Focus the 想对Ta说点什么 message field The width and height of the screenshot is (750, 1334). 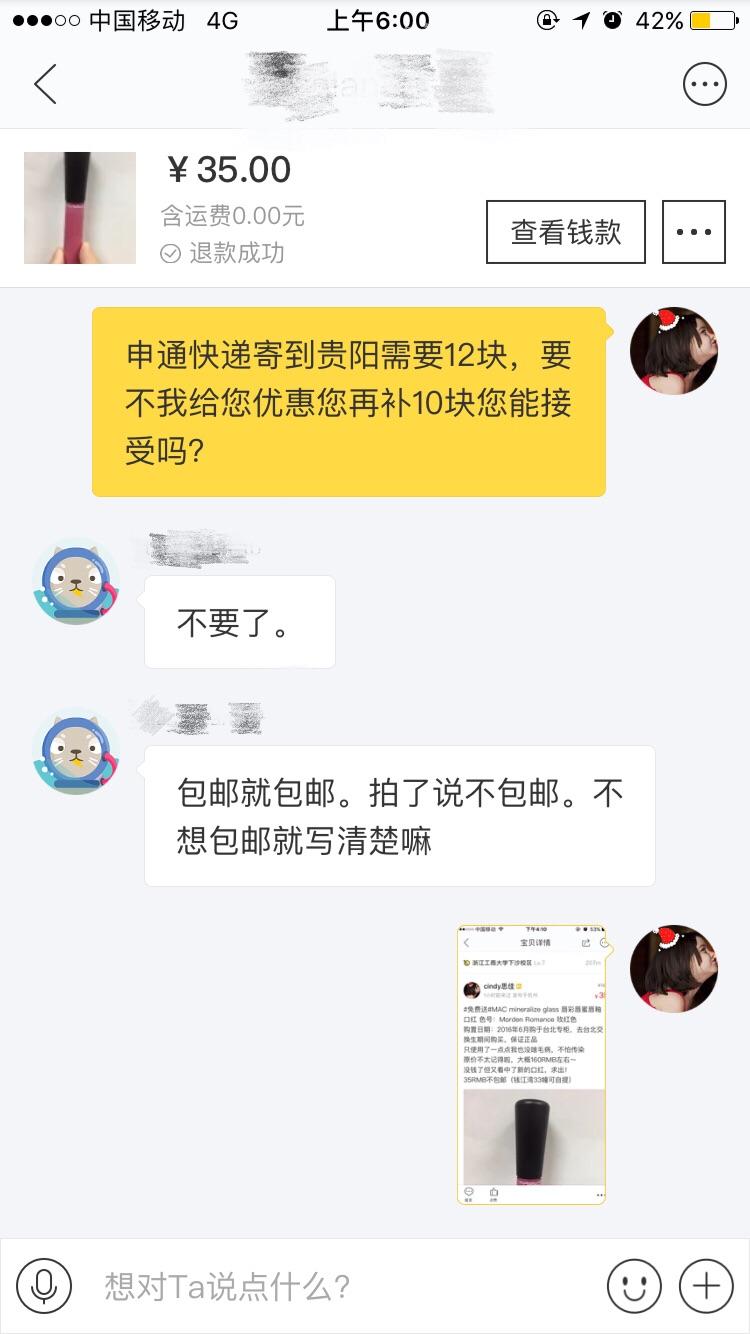(340, 1285)
